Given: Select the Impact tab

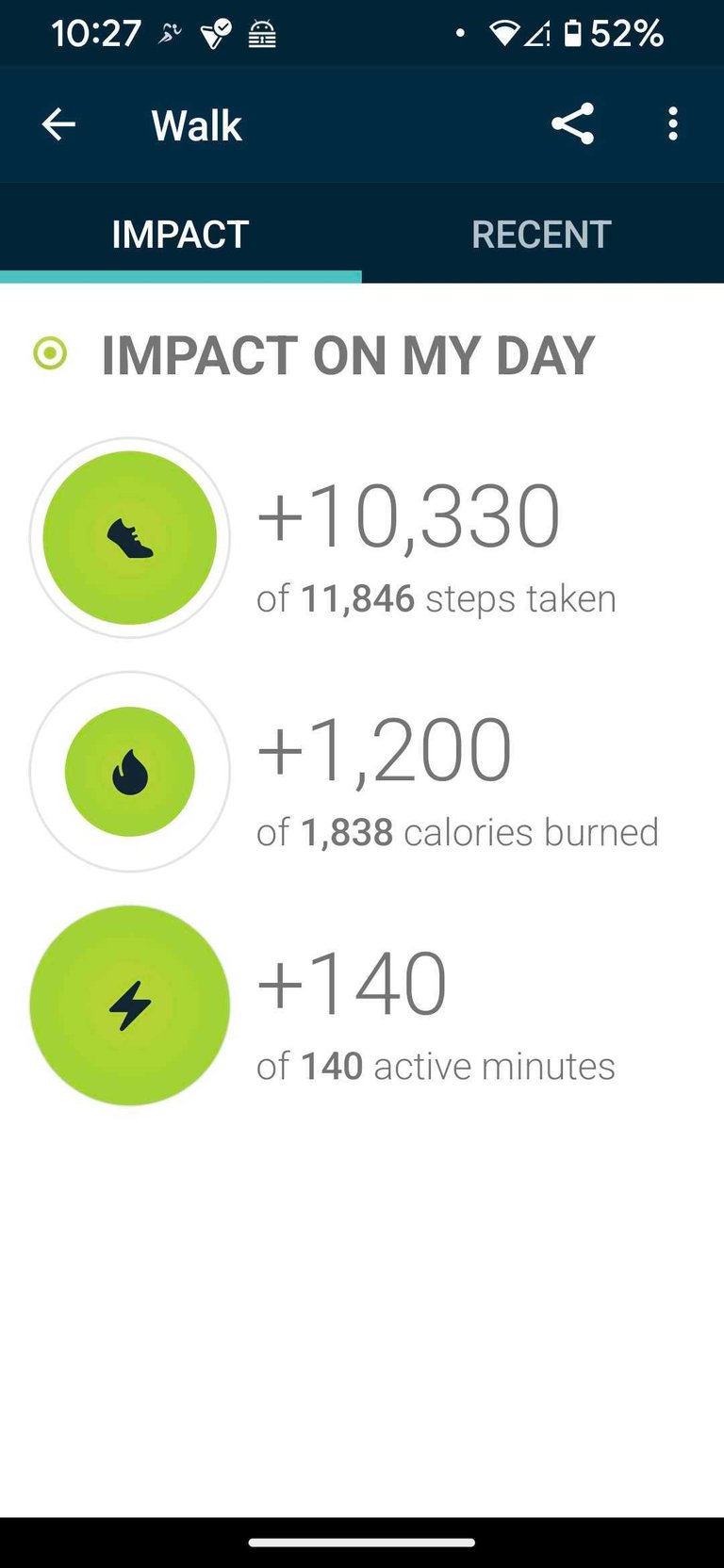Looking at the screenshot, I should [x=180, y=235].
